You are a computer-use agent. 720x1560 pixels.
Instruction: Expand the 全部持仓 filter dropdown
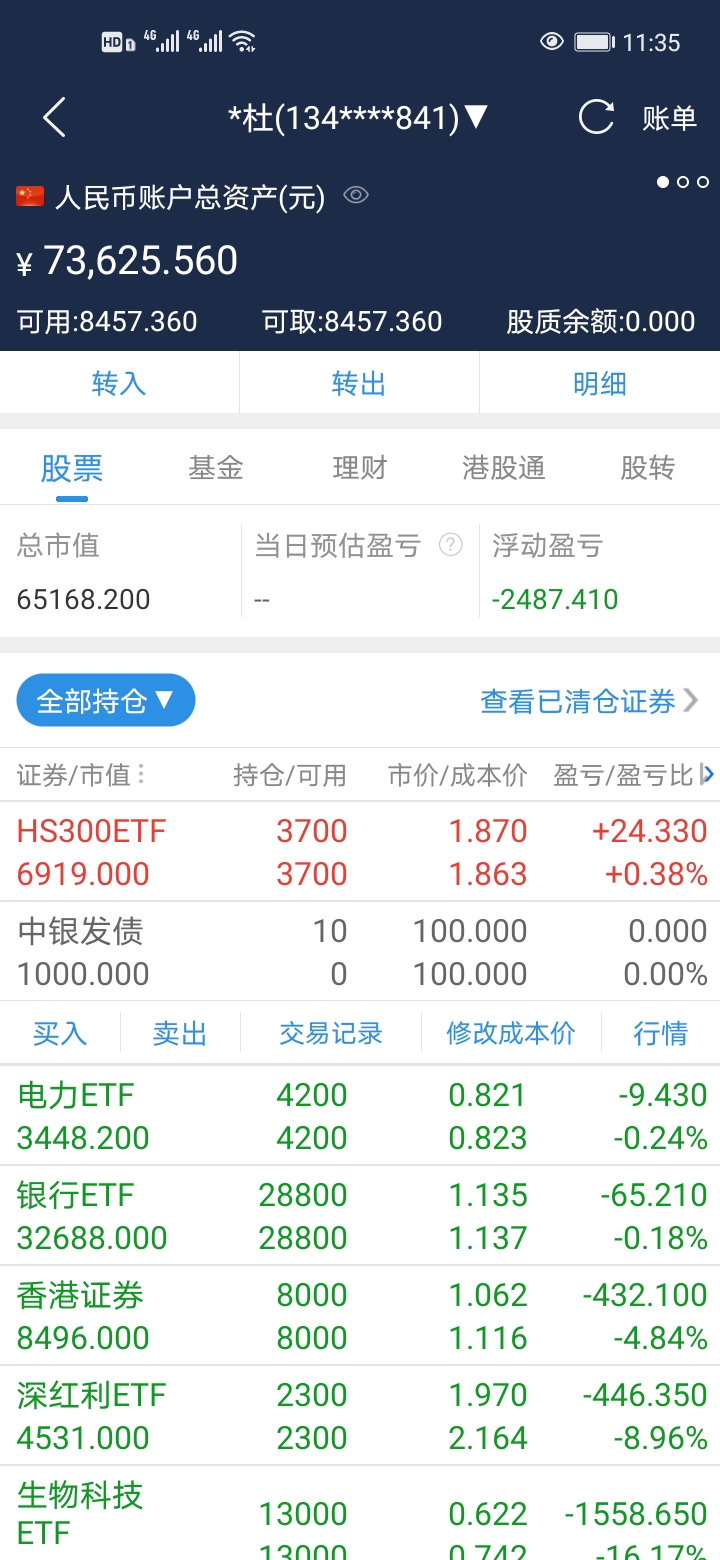click(x=106, y=701)
